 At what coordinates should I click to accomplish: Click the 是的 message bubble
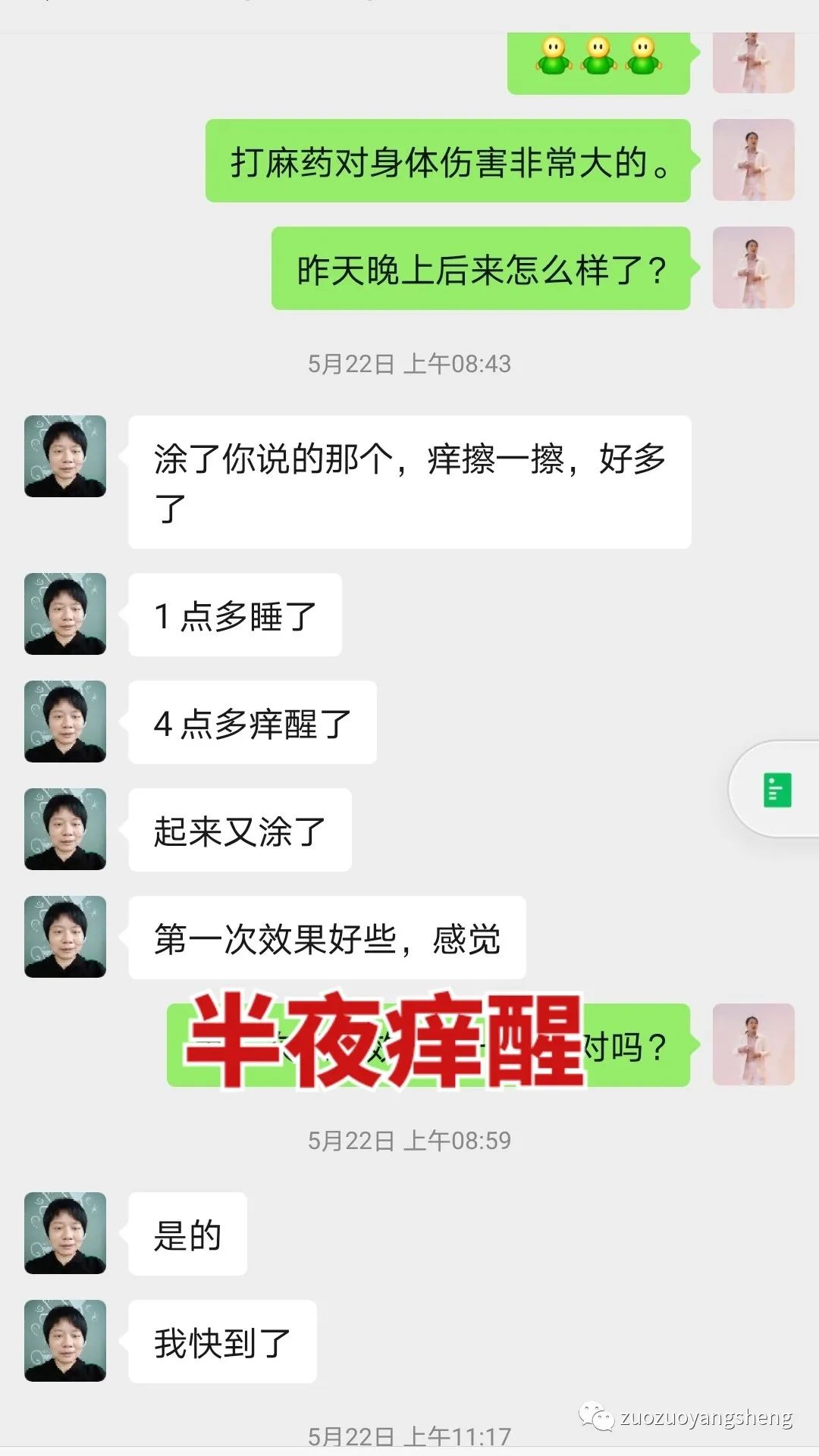click(187, 1234)
